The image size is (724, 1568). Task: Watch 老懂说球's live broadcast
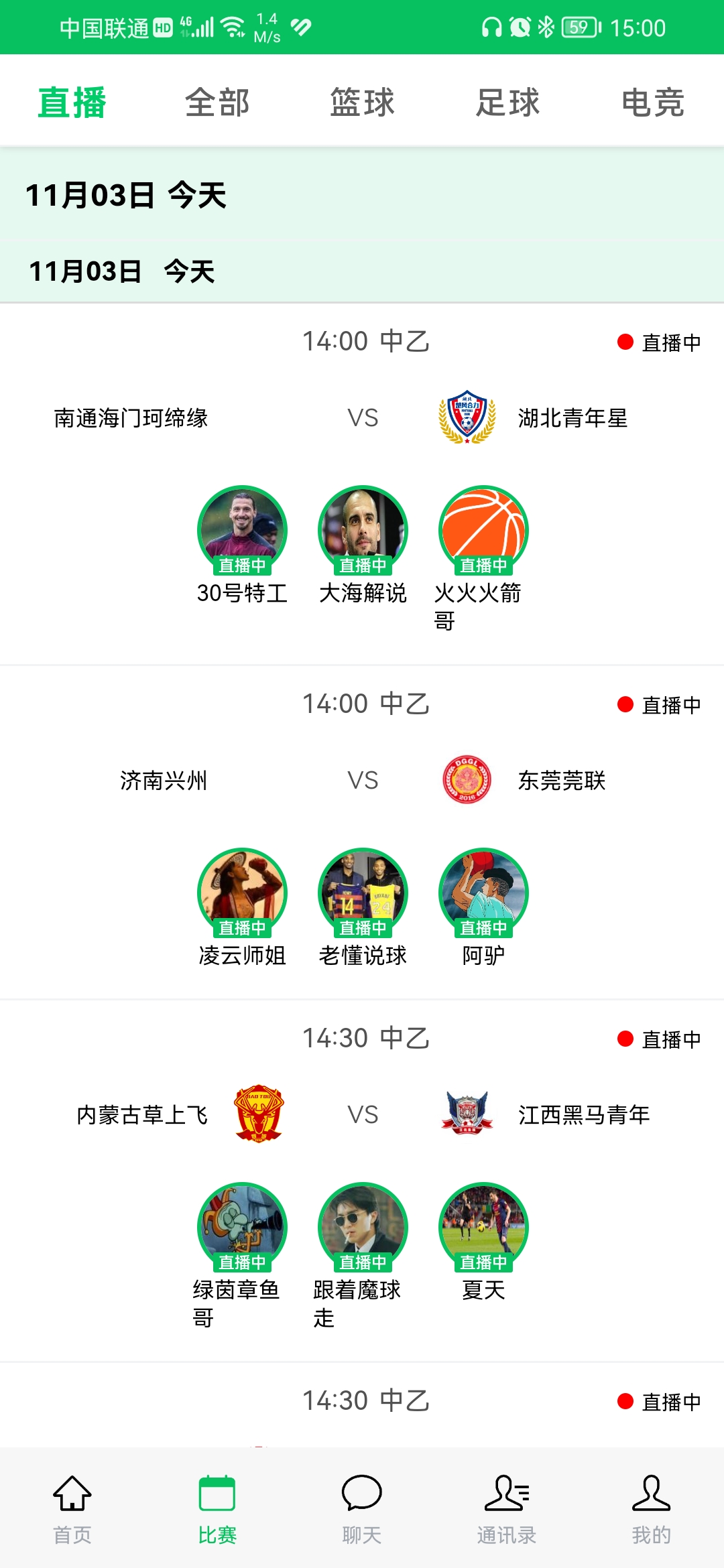pos(363,893)
